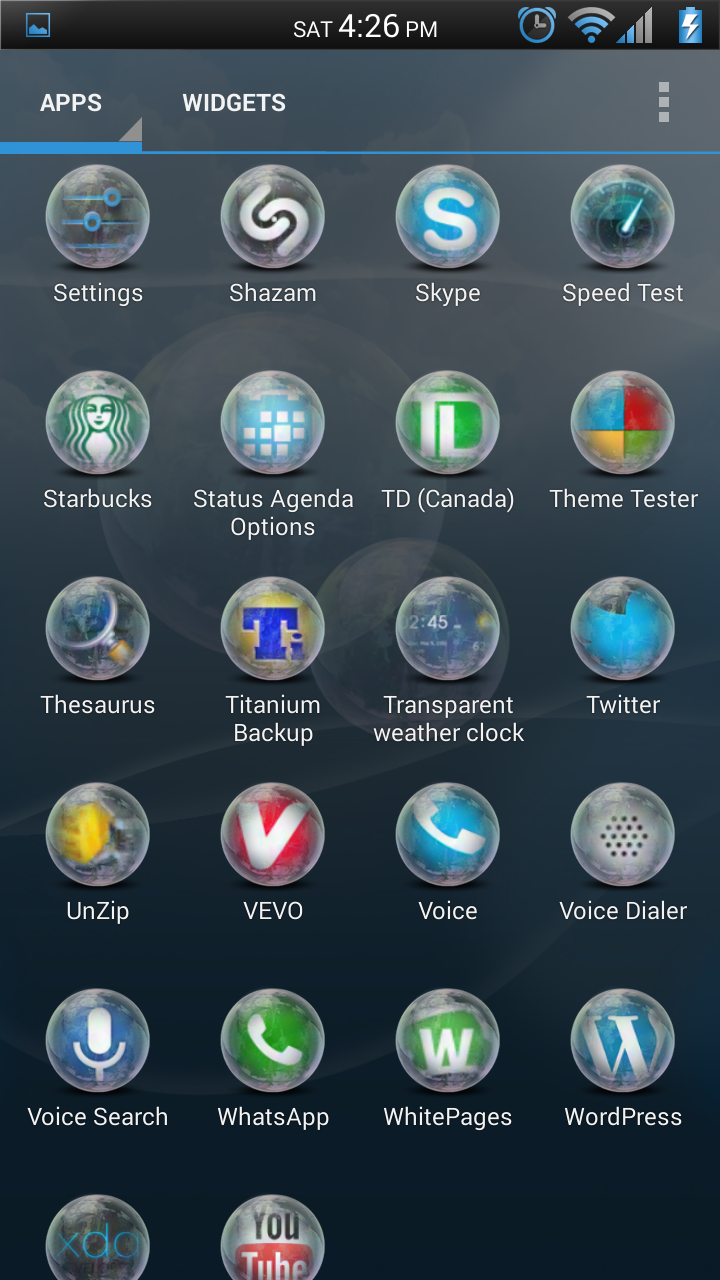This screenshot has height=1280, width=720.
Task: Launch TD (Canada) banking app
Action: pos(447,423)
